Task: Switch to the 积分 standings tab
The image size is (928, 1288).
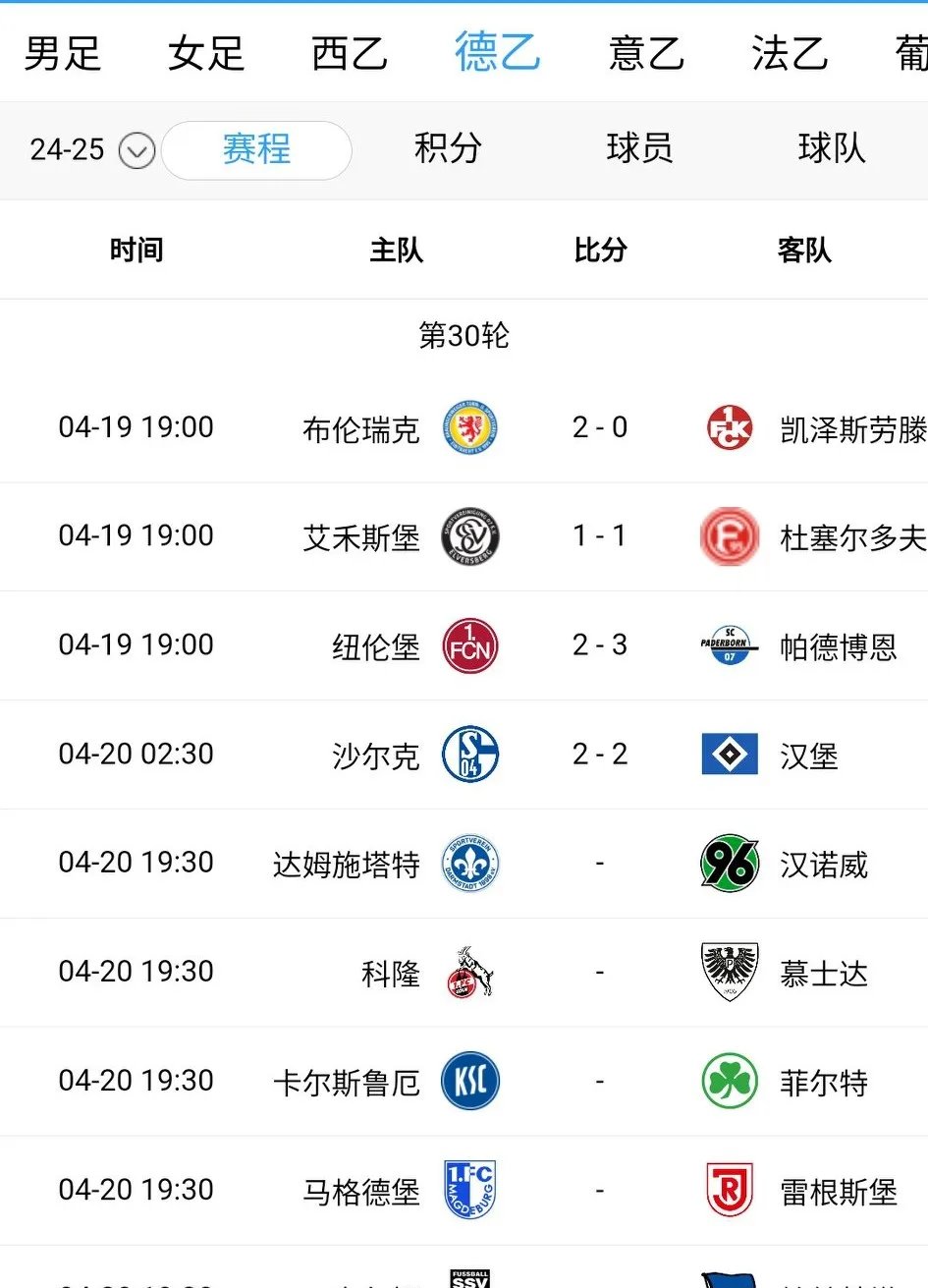Action: [x=448, y=149]
